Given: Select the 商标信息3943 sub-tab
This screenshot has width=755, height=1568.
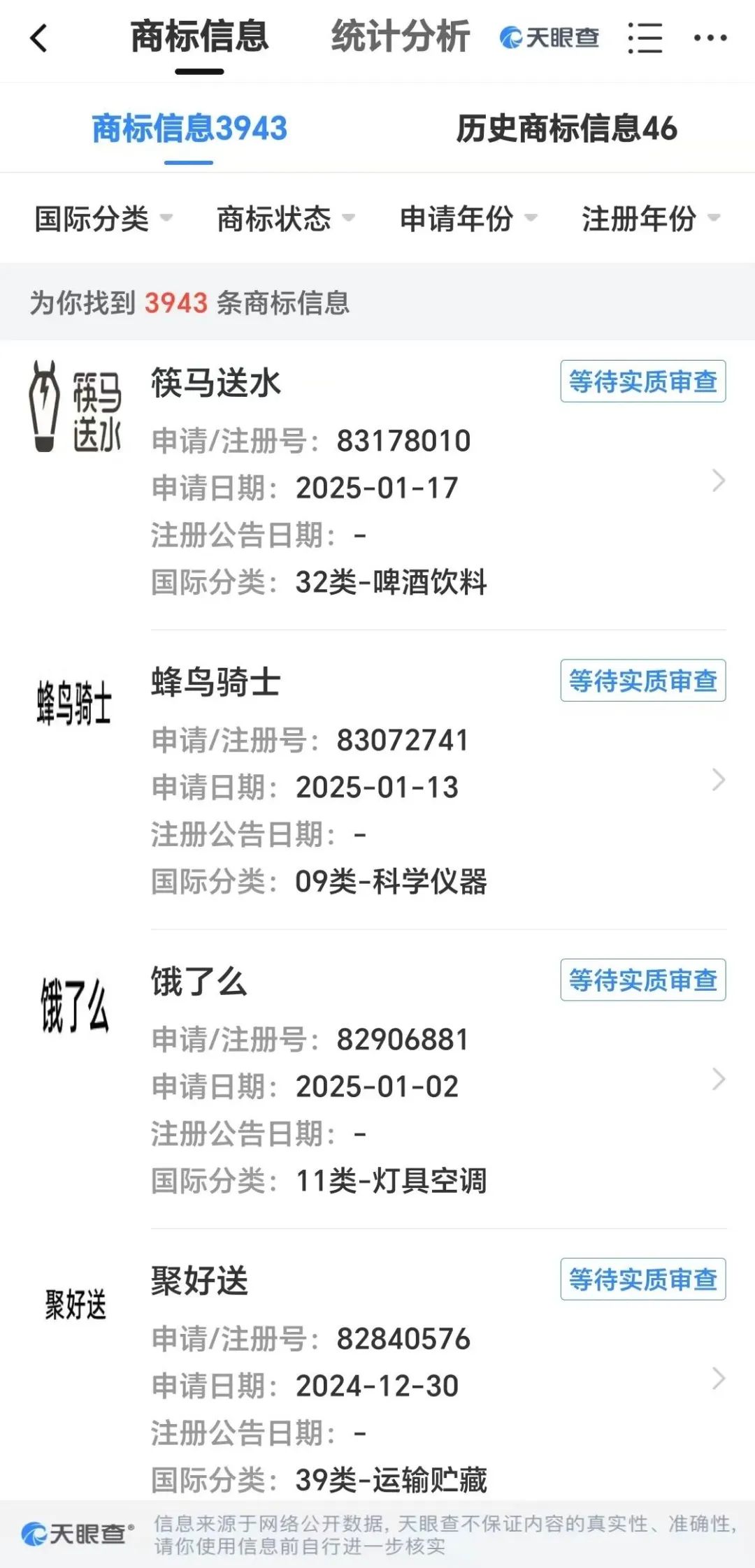Looking at the screenshot, I should [189, 129].
